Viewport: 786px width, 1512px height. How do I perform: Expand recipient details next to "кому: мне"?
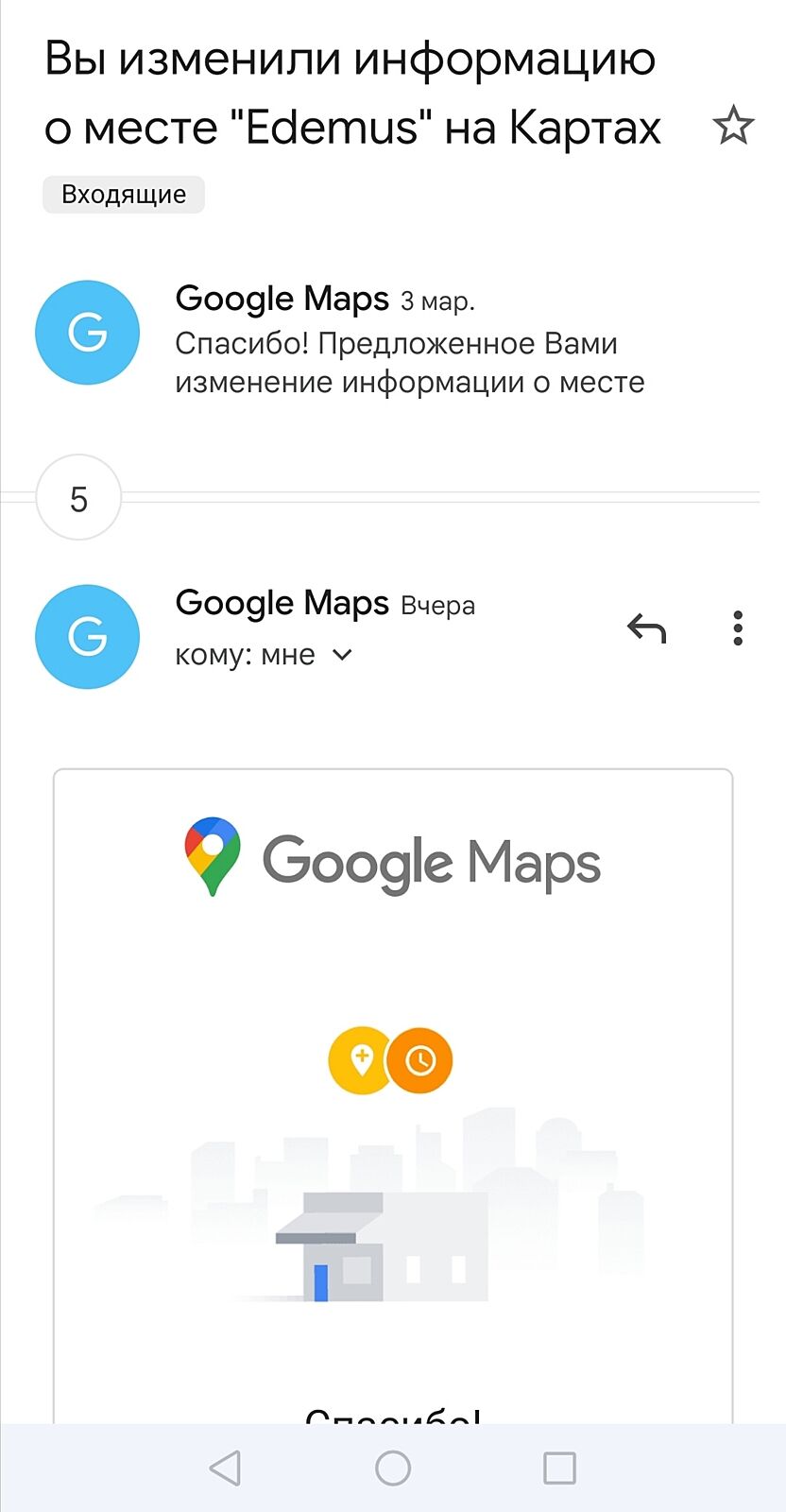click(x=343, y=655)
